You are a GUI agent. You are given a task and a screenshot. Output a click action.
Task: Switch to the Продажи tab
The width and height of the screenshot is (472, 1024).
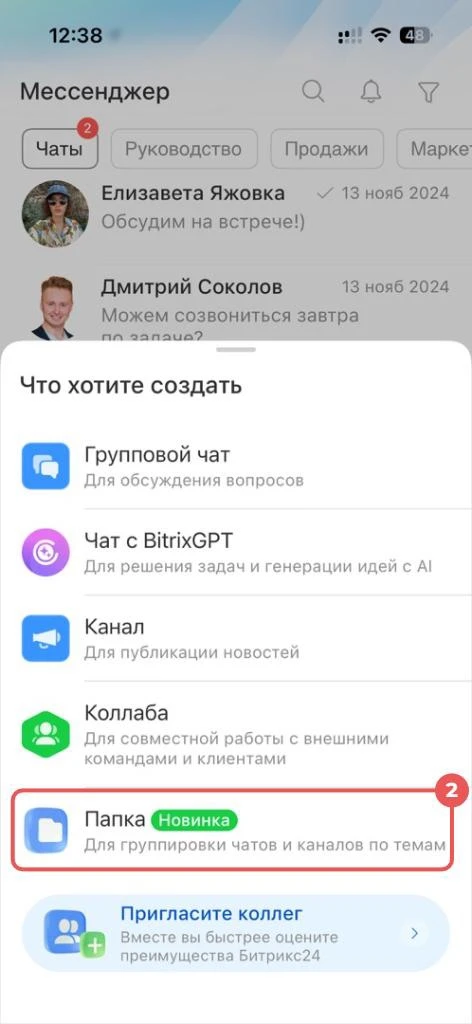[x=326, y=149]
